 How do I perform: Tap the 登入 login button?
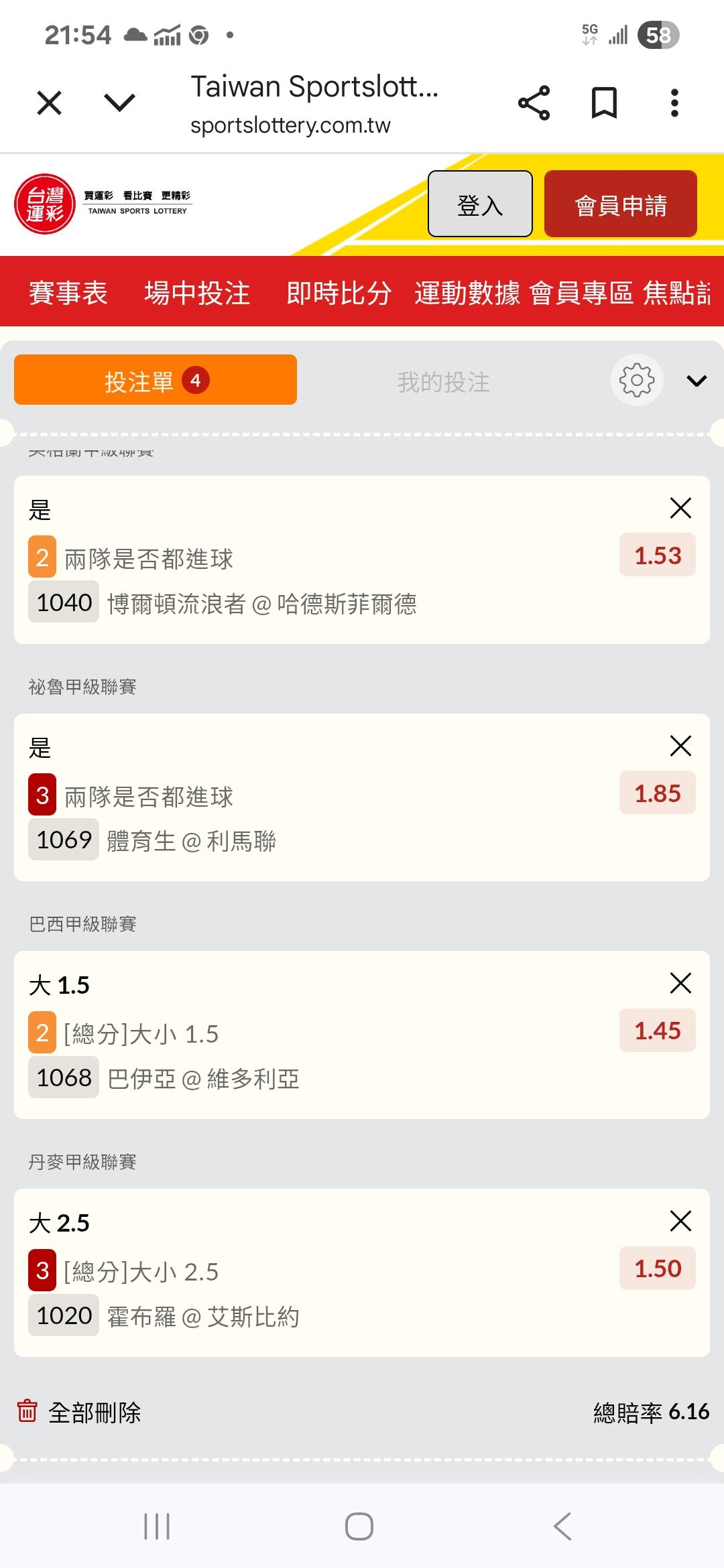480,204
